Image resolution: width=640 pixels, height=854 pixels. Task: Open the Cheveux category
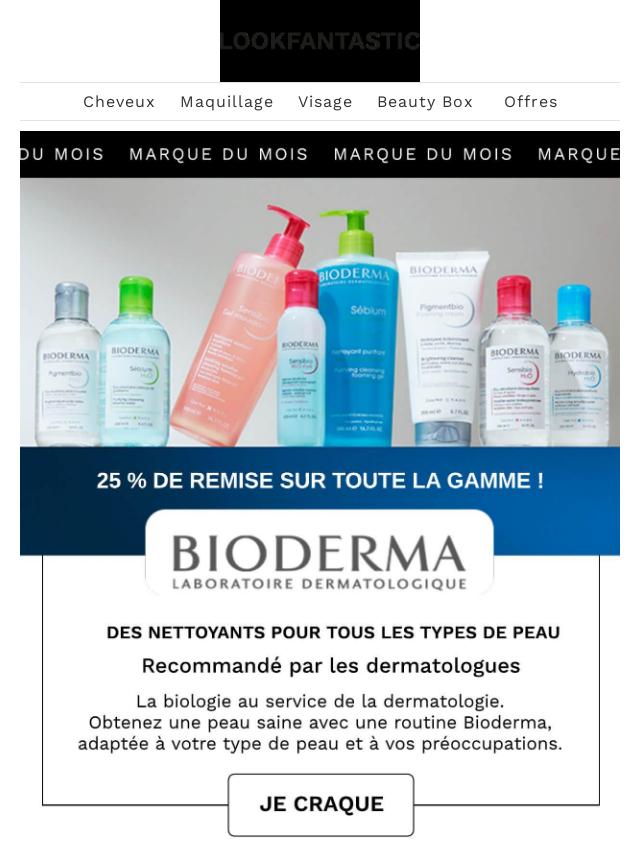pos(119,102)
